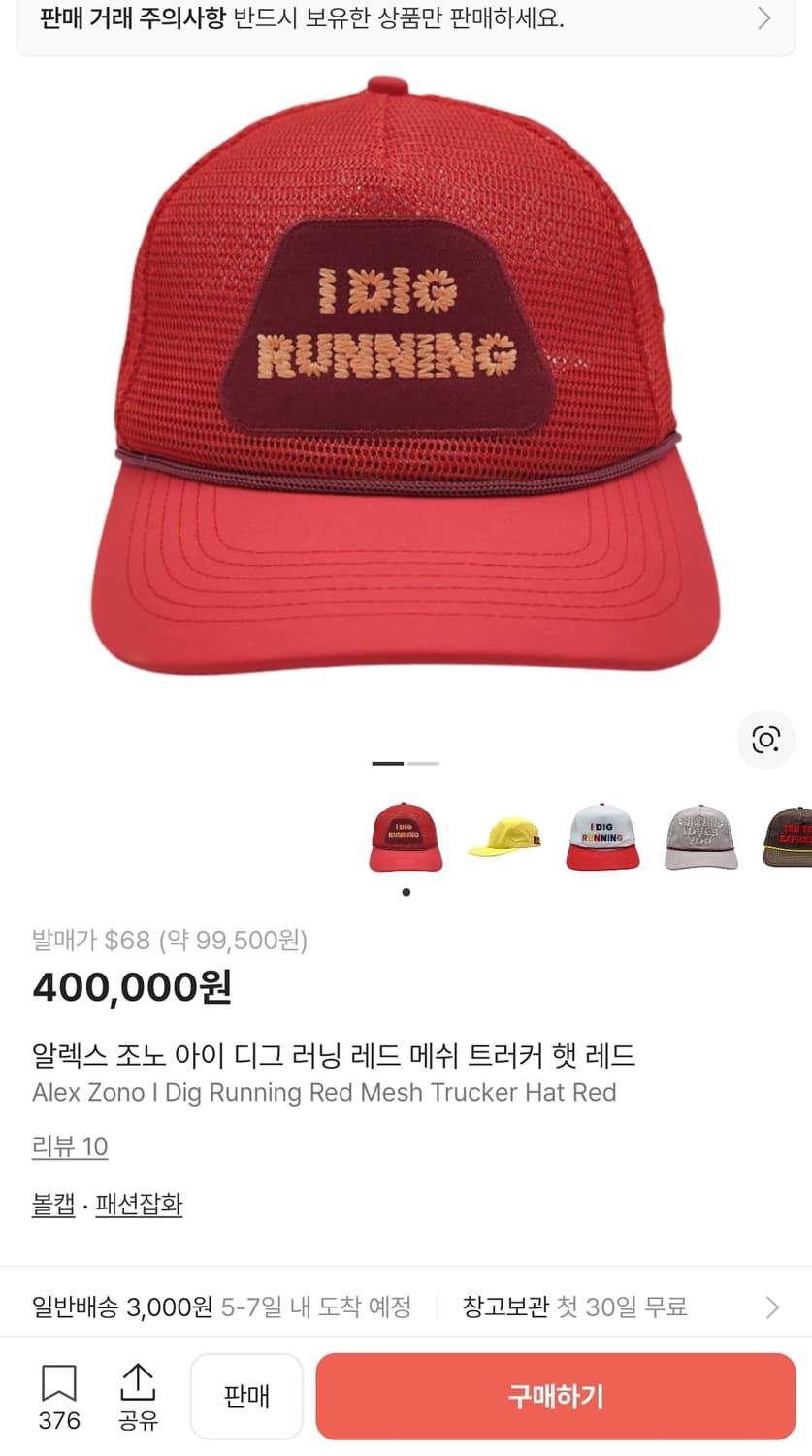812x1456 pixels.
Task: Tap the camera lens circle on product photo
Action: [766, 740]
